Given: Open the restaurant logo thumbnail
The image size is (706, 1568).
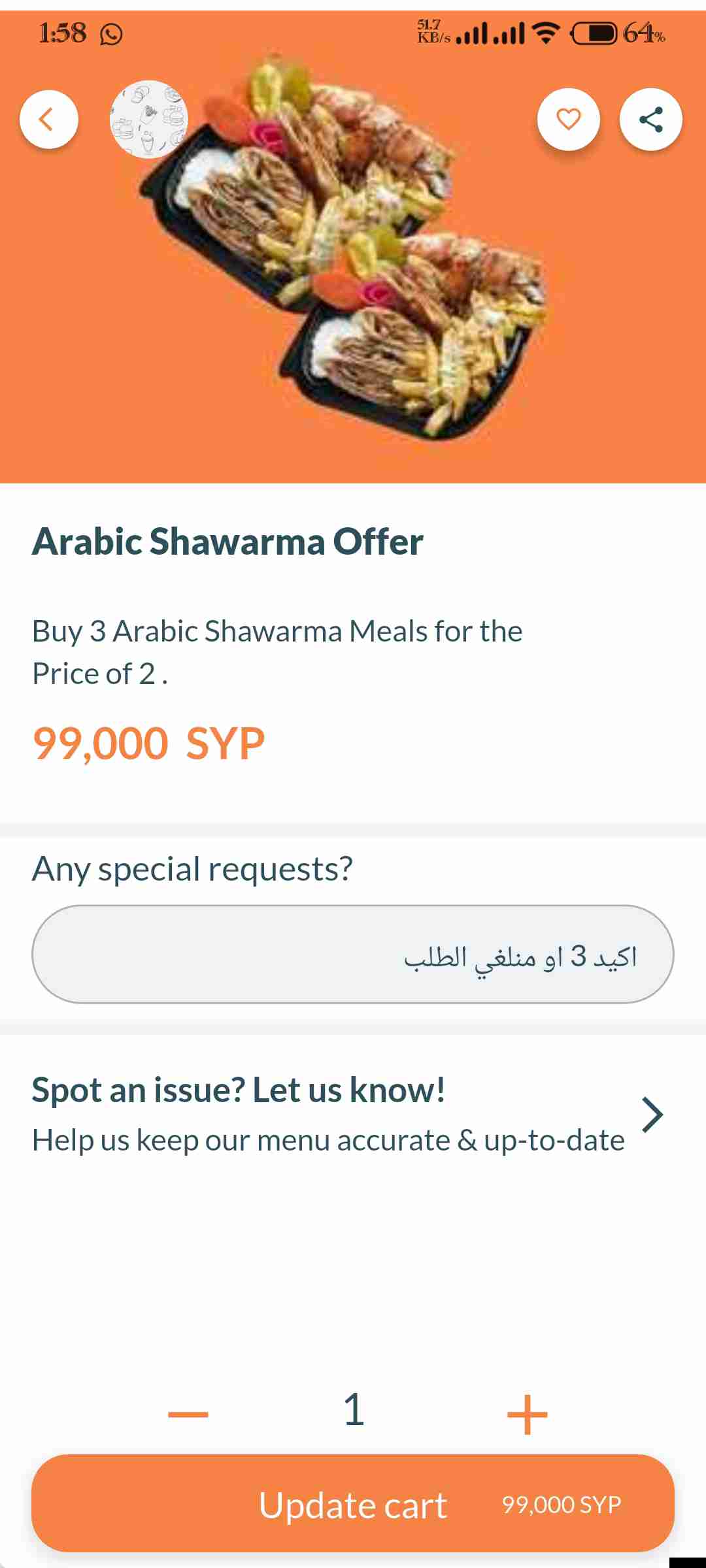Looking at the screenshot, I should pyautogui.click(x=149, y=120).
